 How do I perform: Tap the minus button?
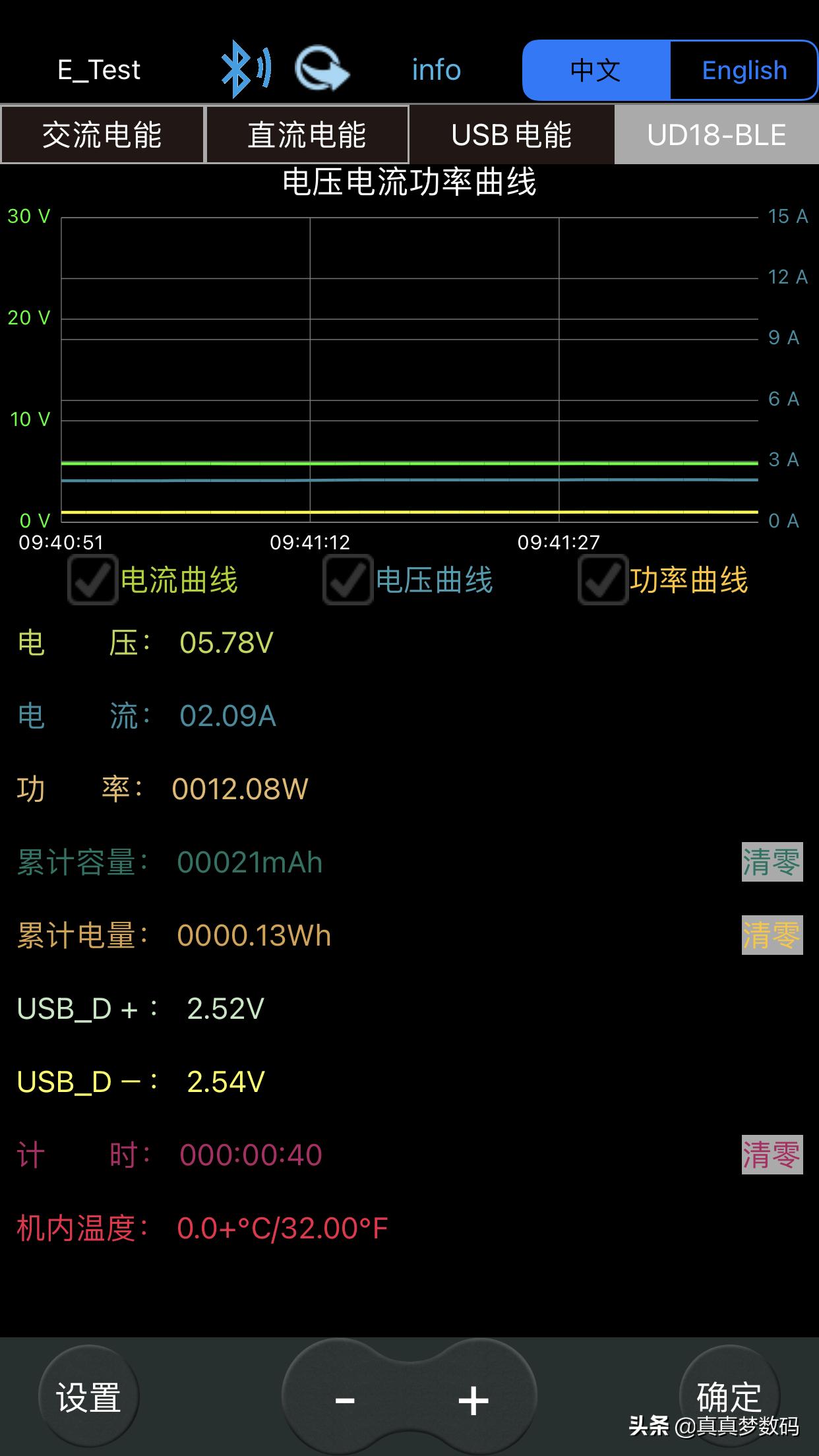(x=346, y=1399)
